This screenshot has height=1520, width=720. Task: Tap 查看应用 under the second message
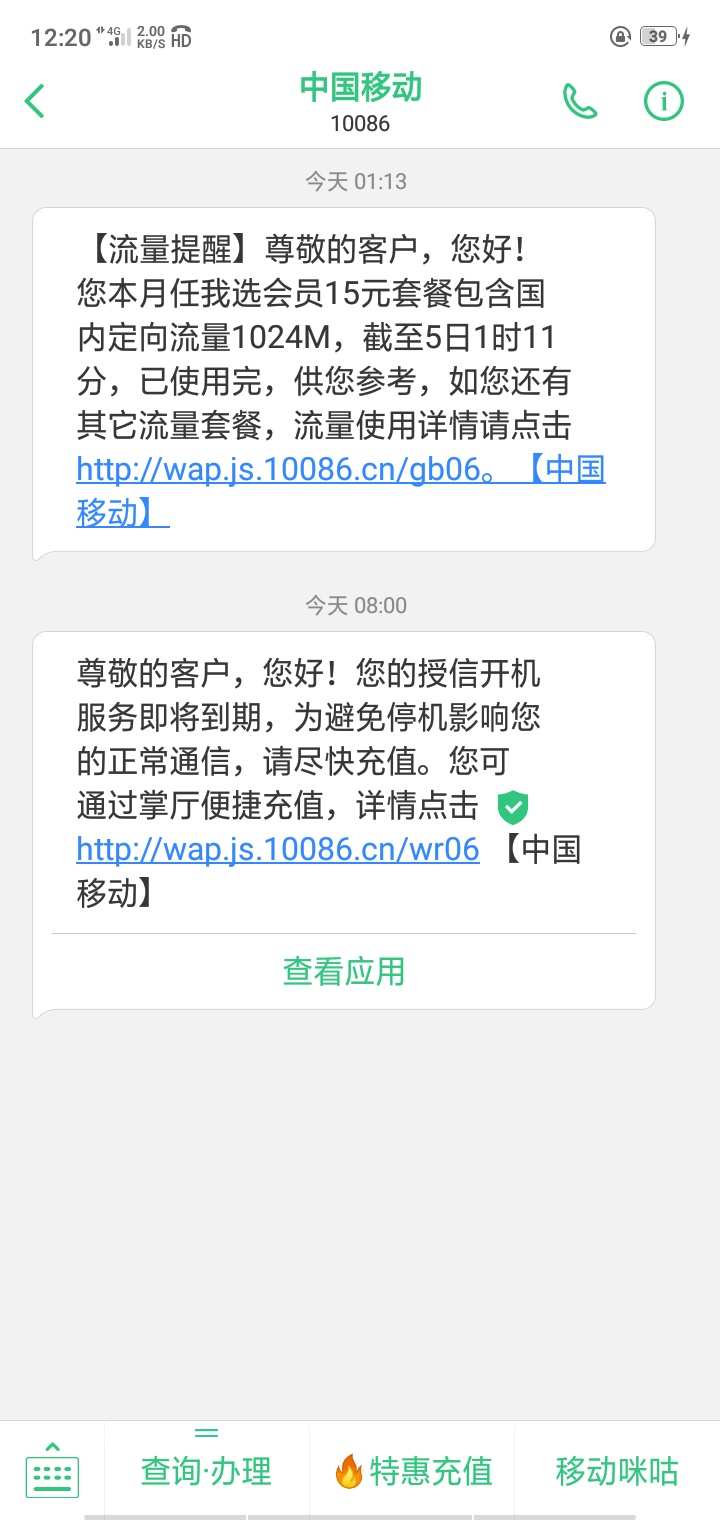point(344,971)
